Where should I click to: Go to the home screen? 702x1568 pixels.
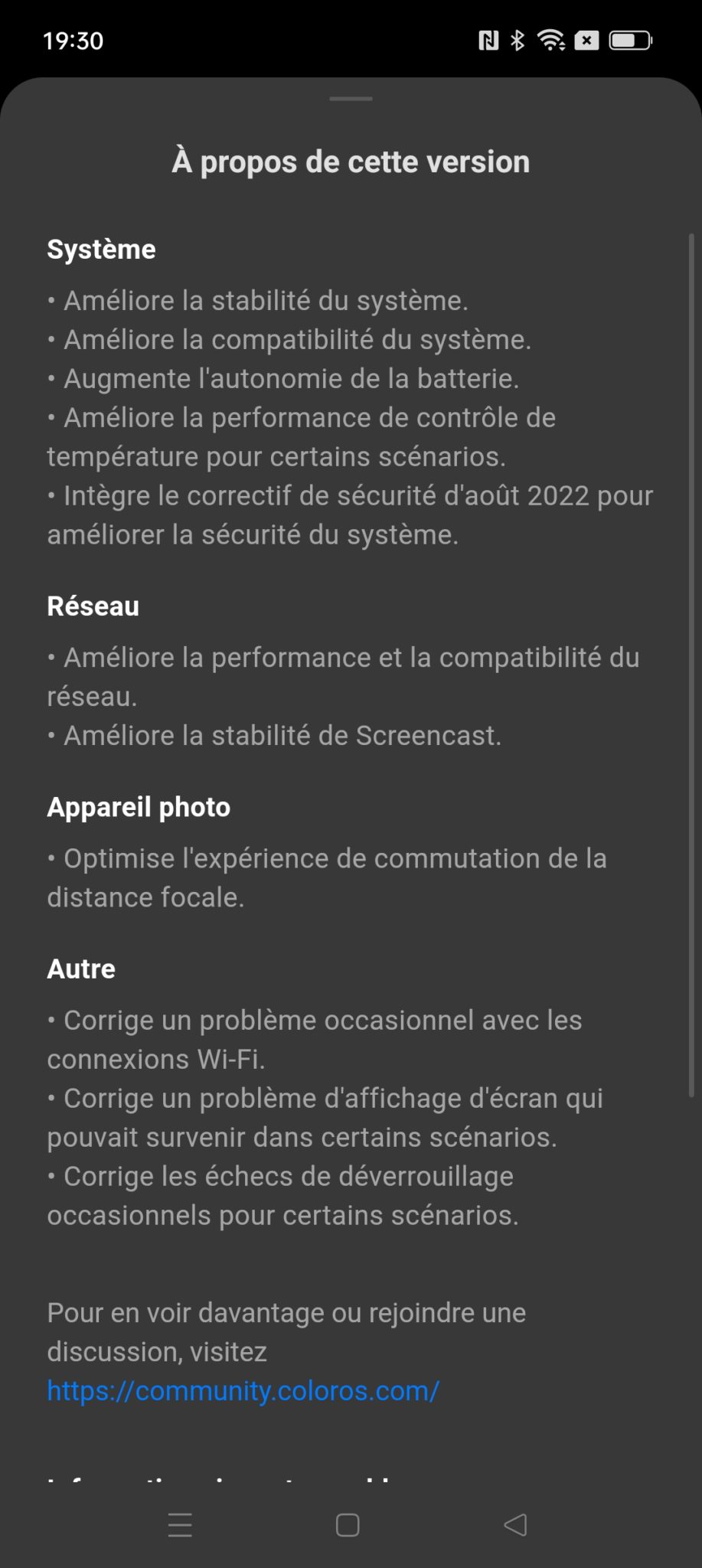pos(348,1525)
